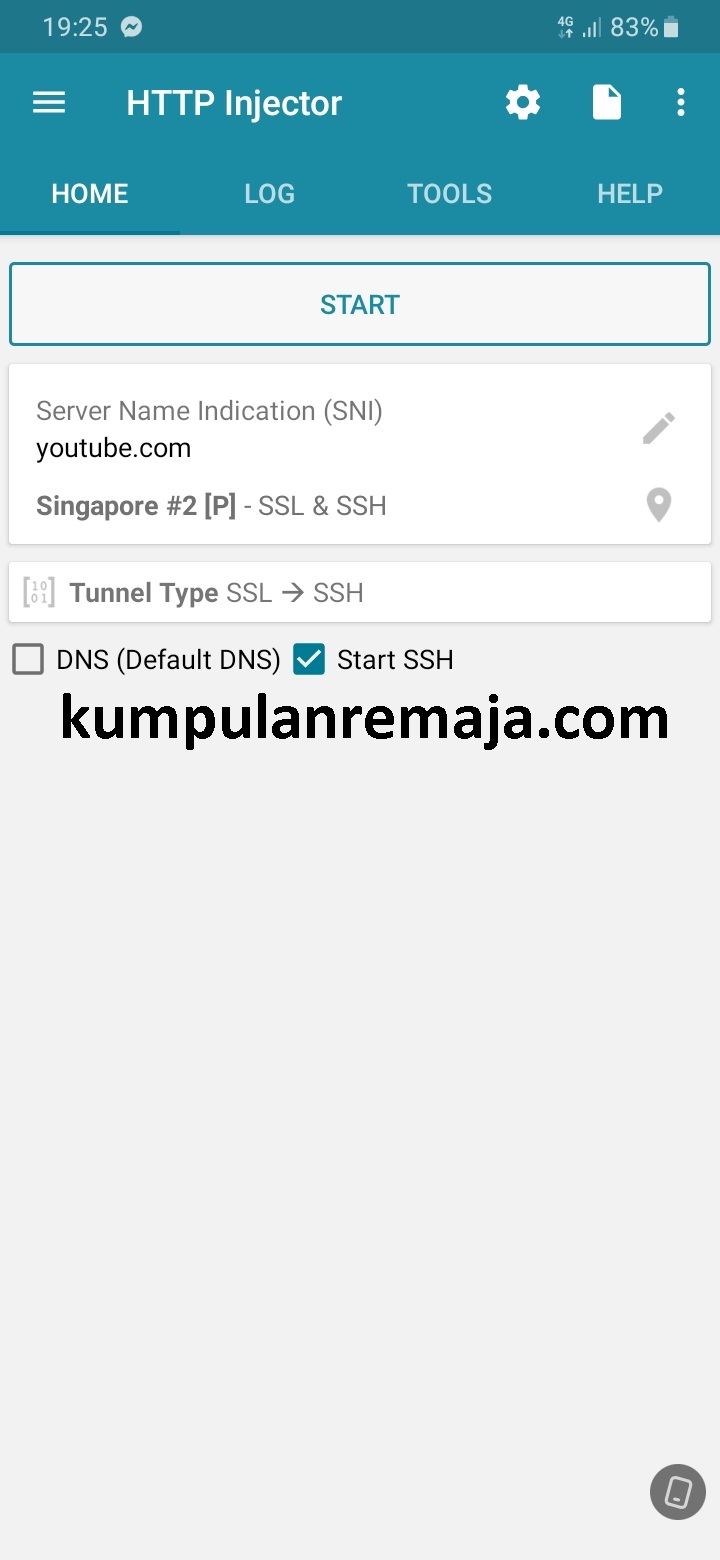Change server with the location pin icon
Screen dimensions: 720x1560
658,506
